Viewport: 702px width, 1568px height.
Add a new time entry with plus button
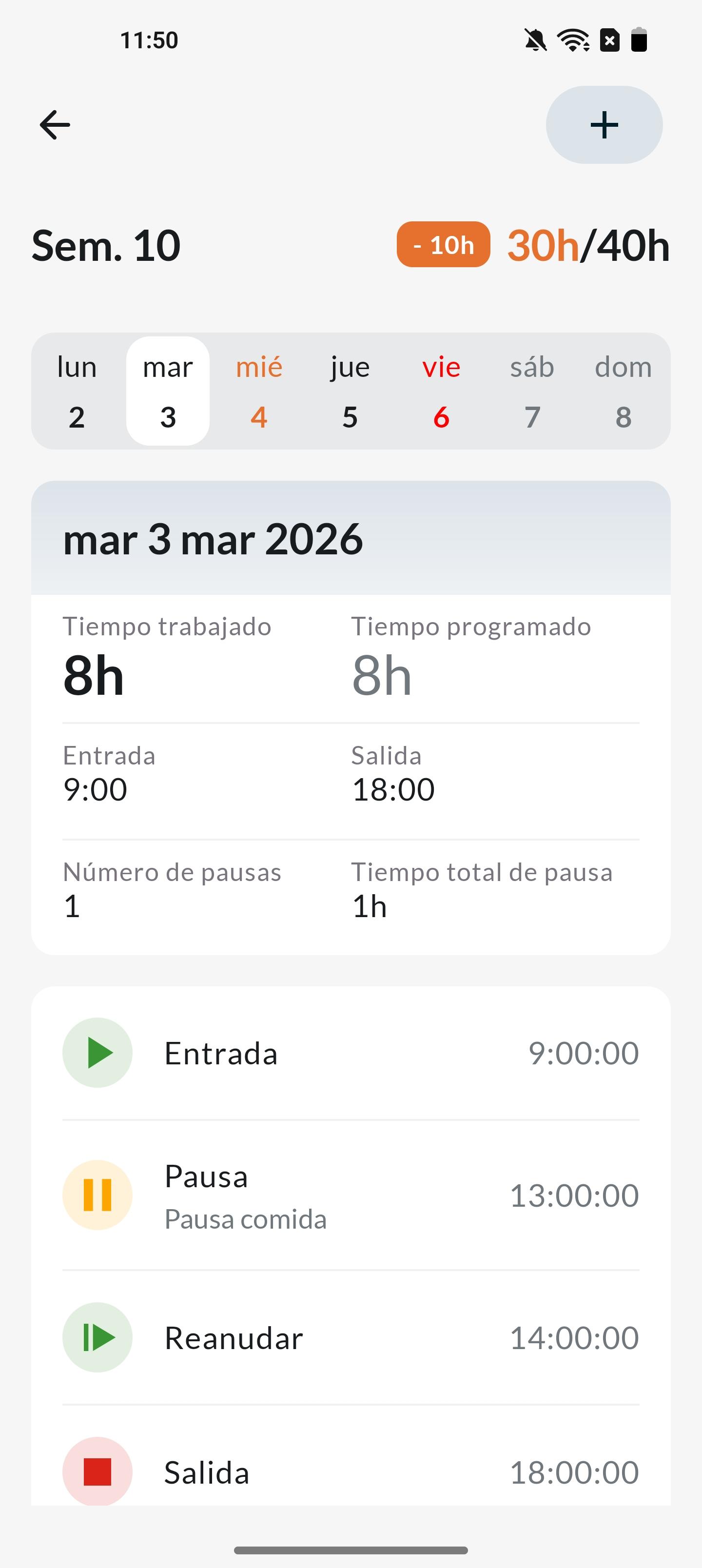pyautogui.click(x=604, y=125)
